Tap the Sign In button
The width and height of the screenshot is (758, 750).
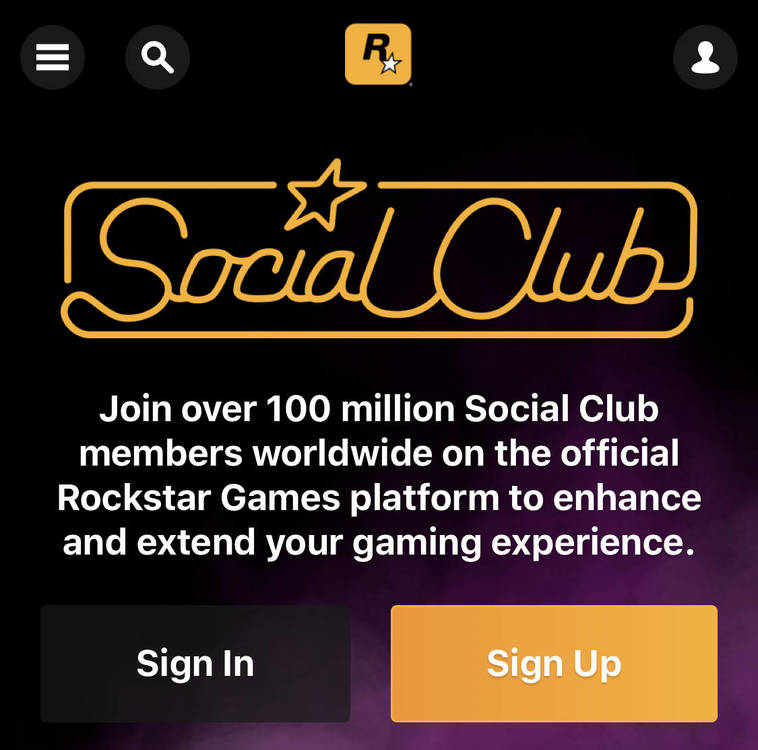[195, 663]
